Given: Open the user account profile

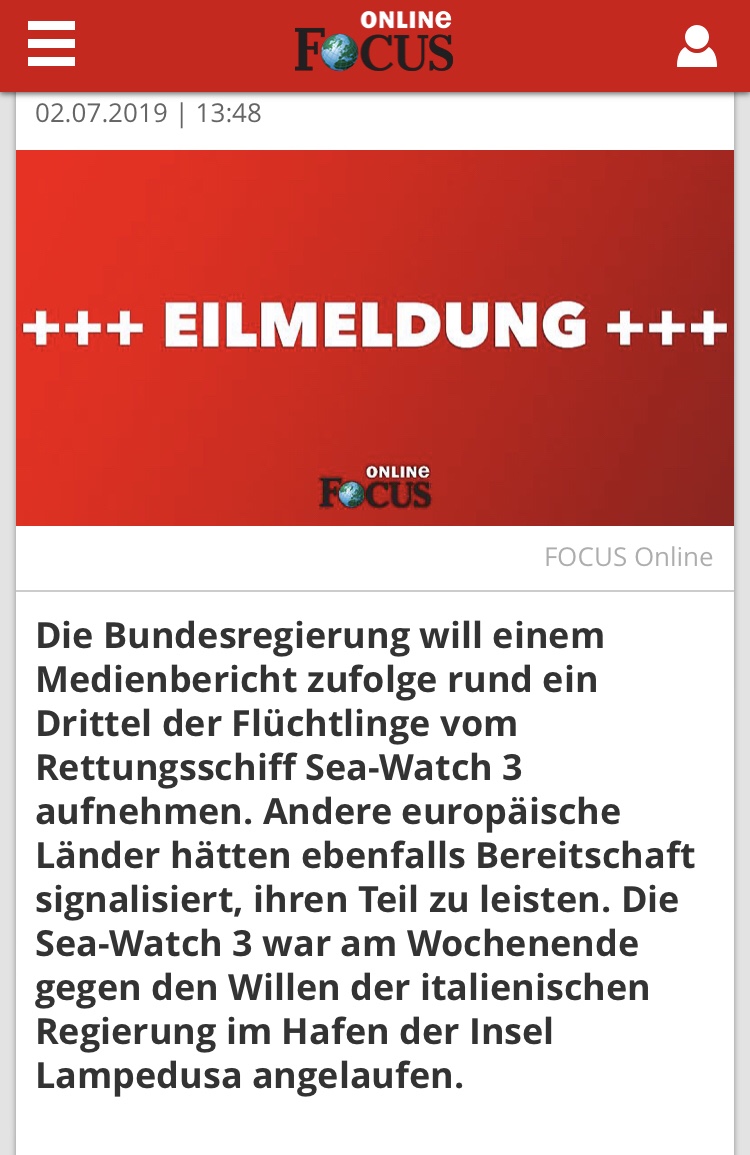Looking at the screenshot, I should click(697, 46).
